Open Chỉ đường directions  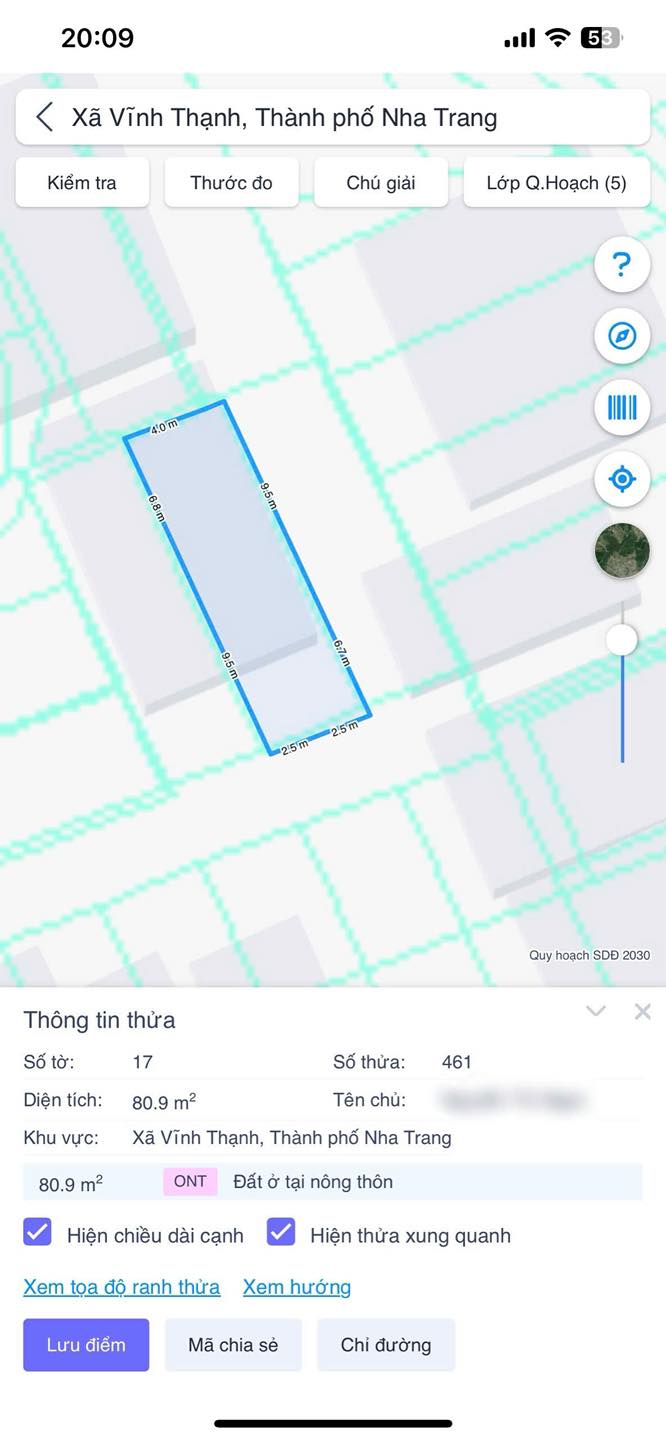click(x=386, y=1344)
